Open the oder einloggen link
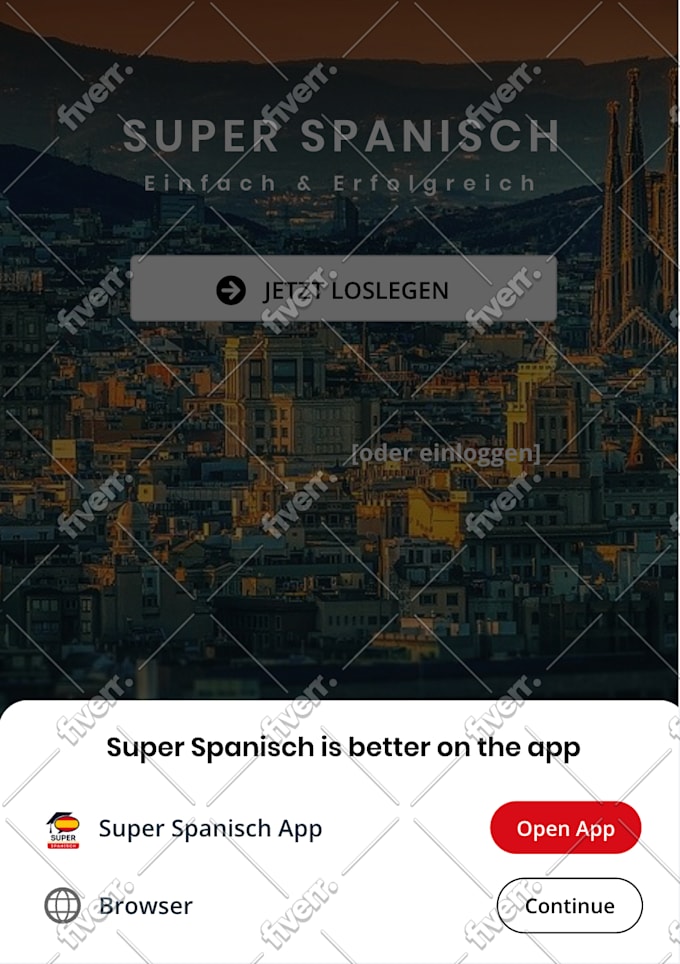 [446, 453]
